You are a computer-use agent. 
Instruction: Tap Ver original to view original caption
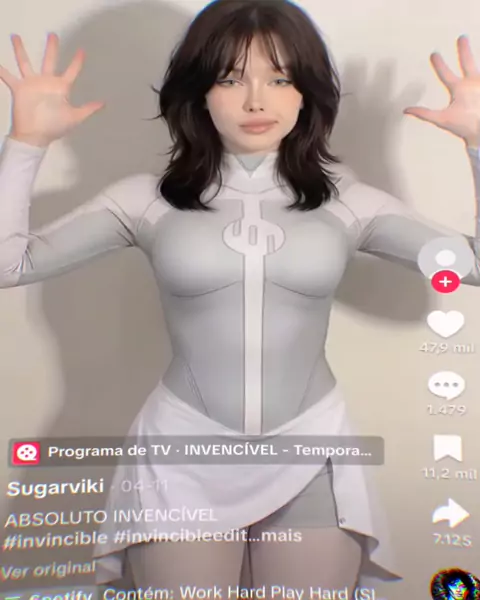coord(48,570)
